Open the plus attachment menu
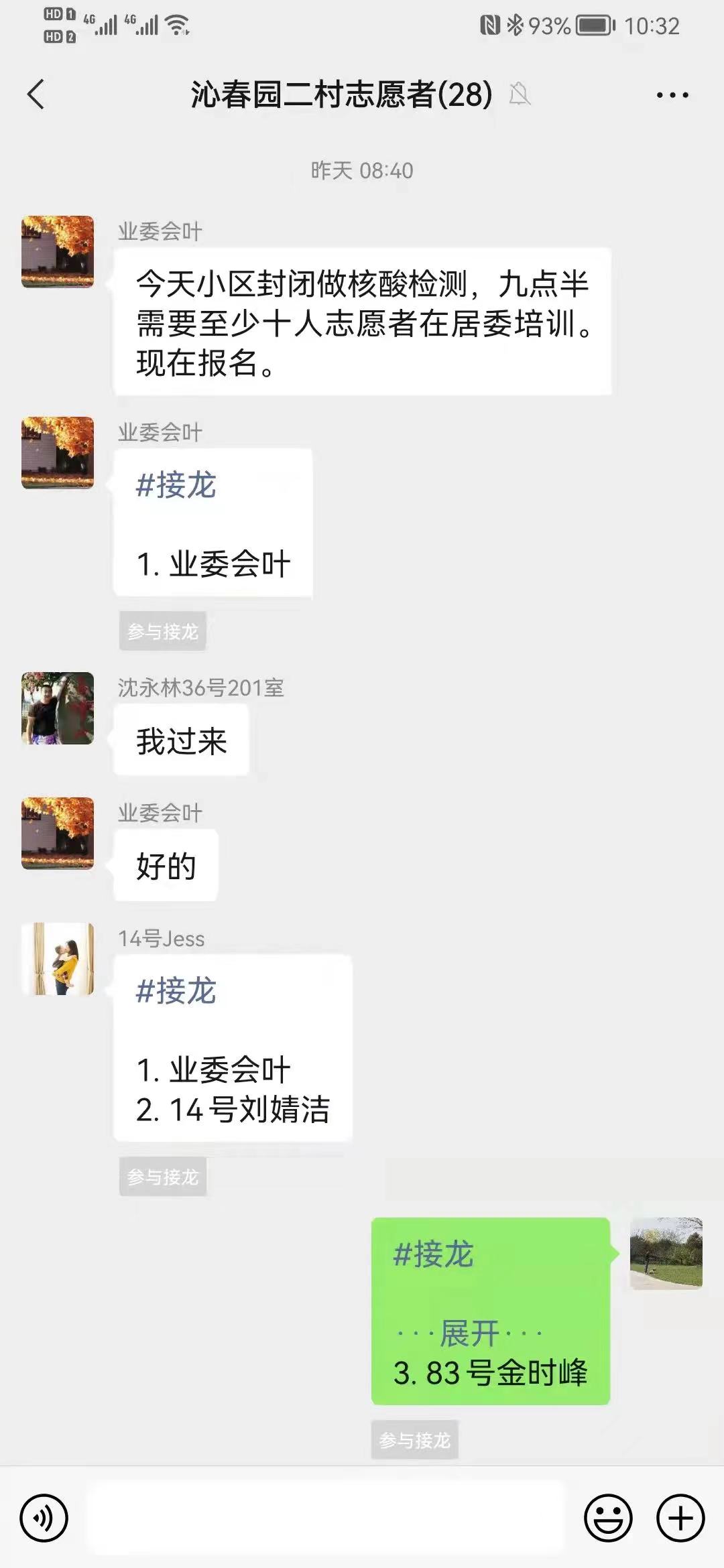724x1568 pixels. point(680,1518)
